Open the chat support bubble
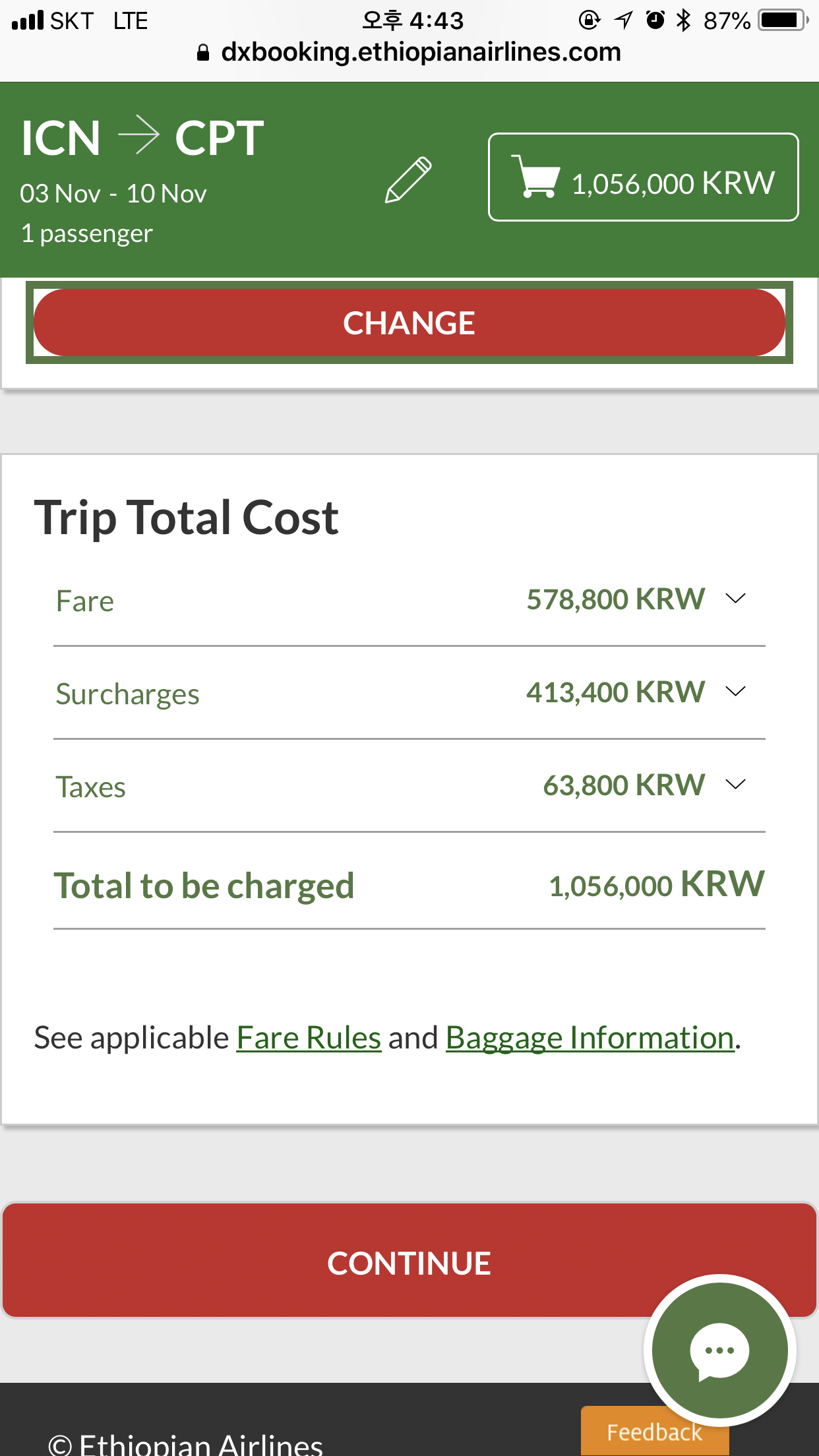The image size is (819, 1456). coord(719,1350)
